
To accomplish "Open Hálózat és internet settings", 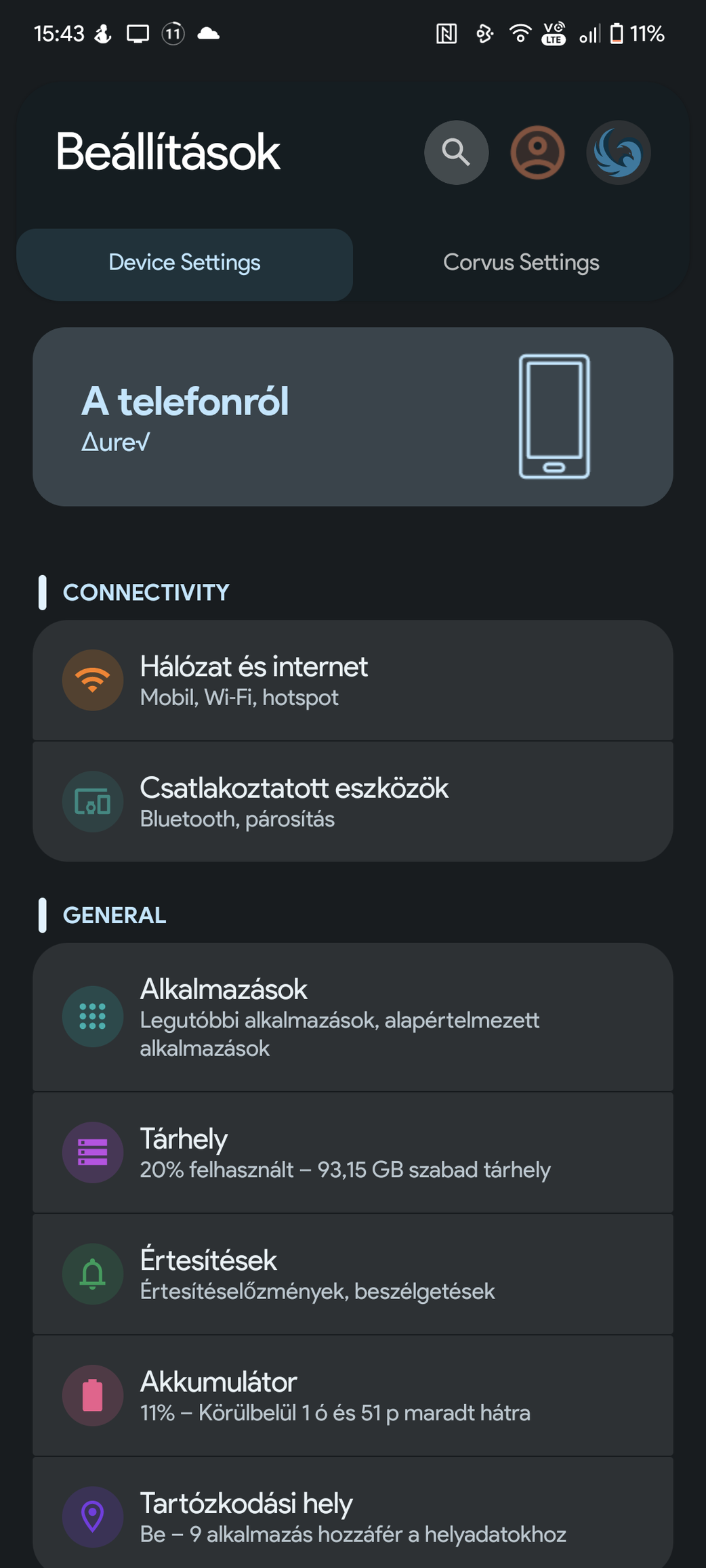I will coord(353,680).
